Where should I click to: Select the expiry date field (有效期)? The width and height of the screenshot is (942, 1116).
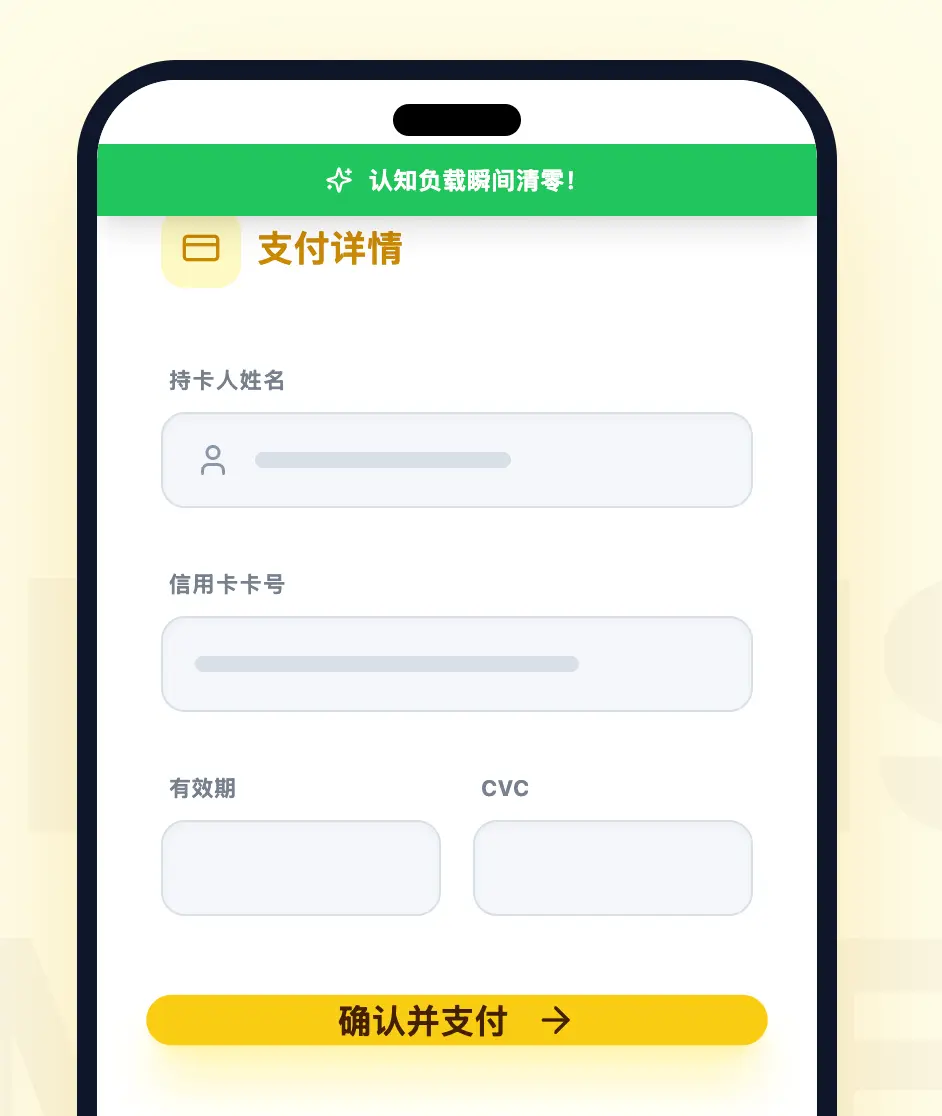click(x=300, y=868)
